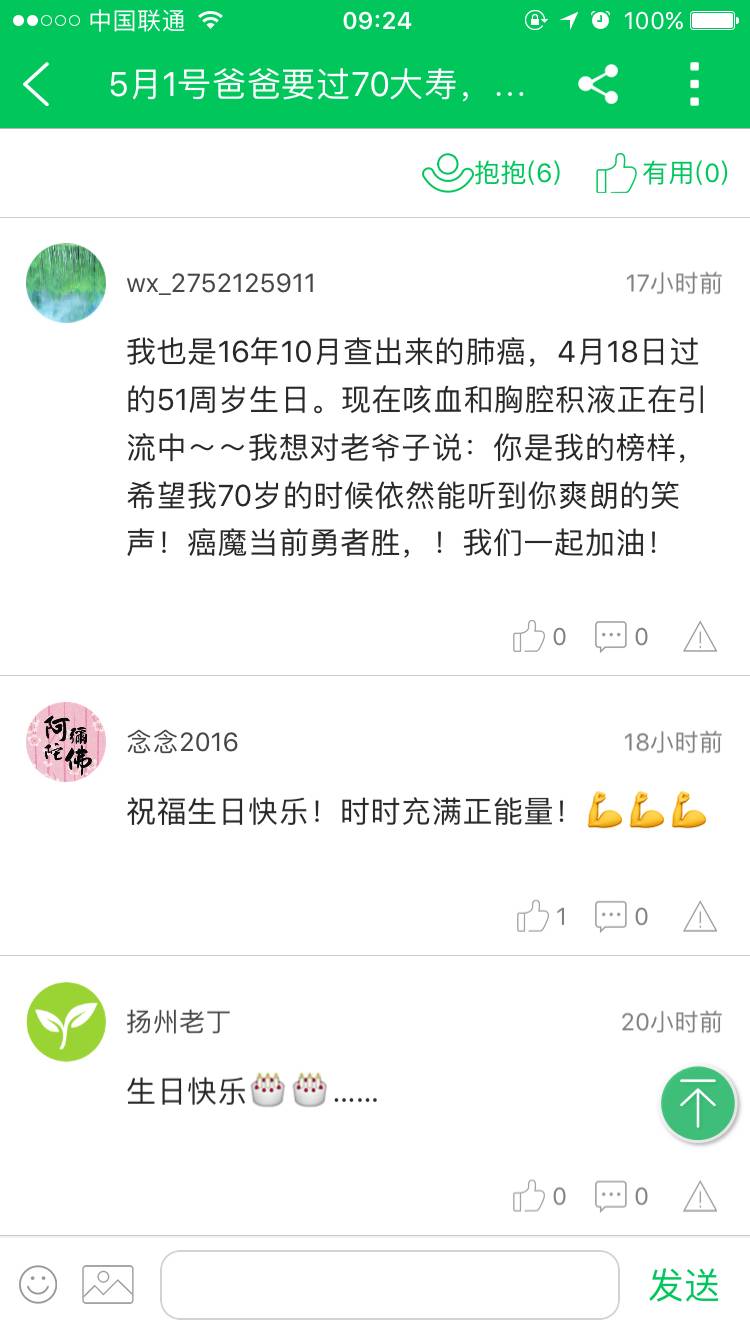Viewport: 750px width, 1334px height.
Task: Open the emoji picker
Action: [38, 1284]
